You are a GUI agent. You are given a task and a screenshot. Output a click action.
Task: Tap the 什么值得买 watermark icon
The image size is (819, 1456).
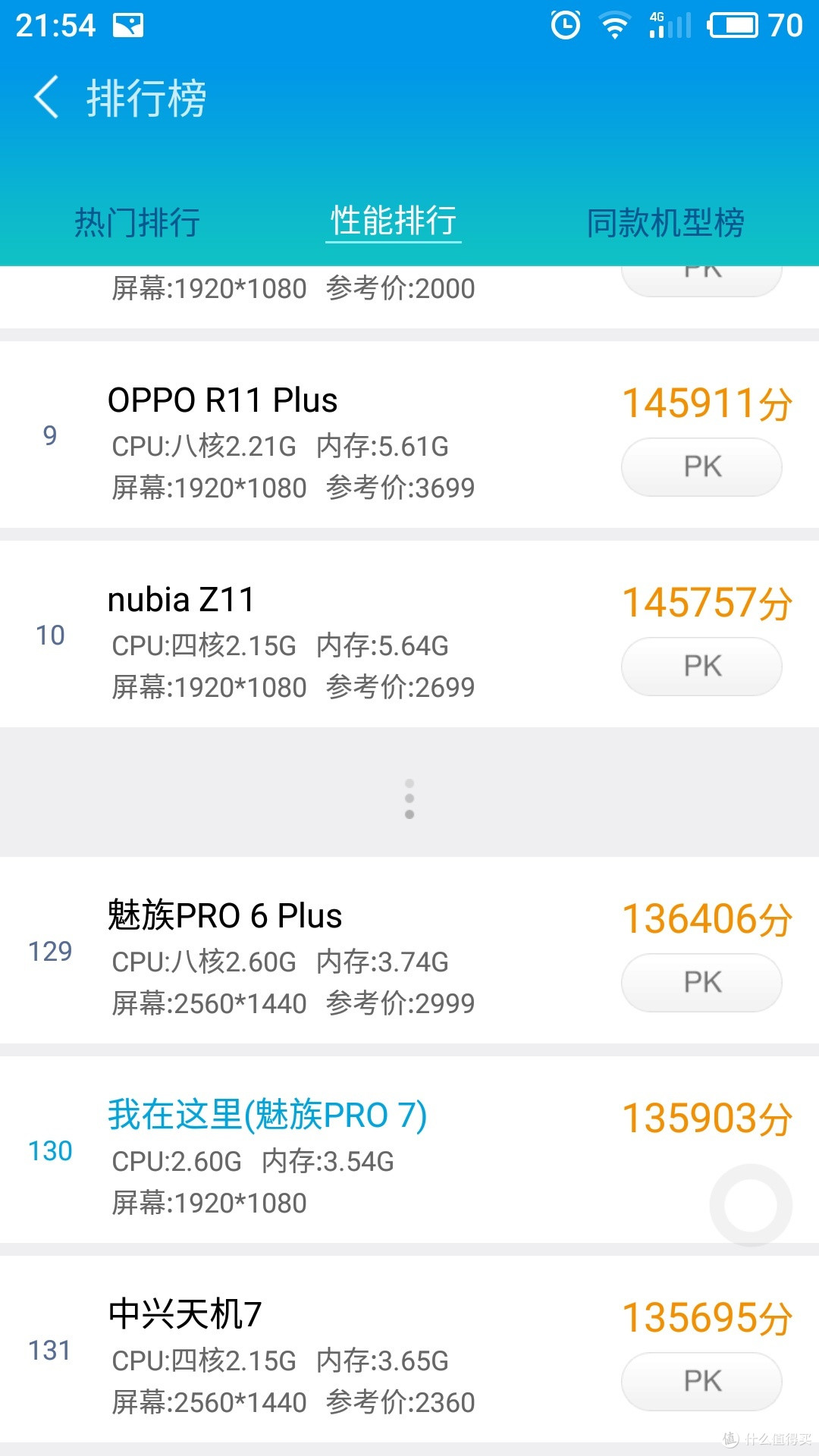pos(730,1439)
